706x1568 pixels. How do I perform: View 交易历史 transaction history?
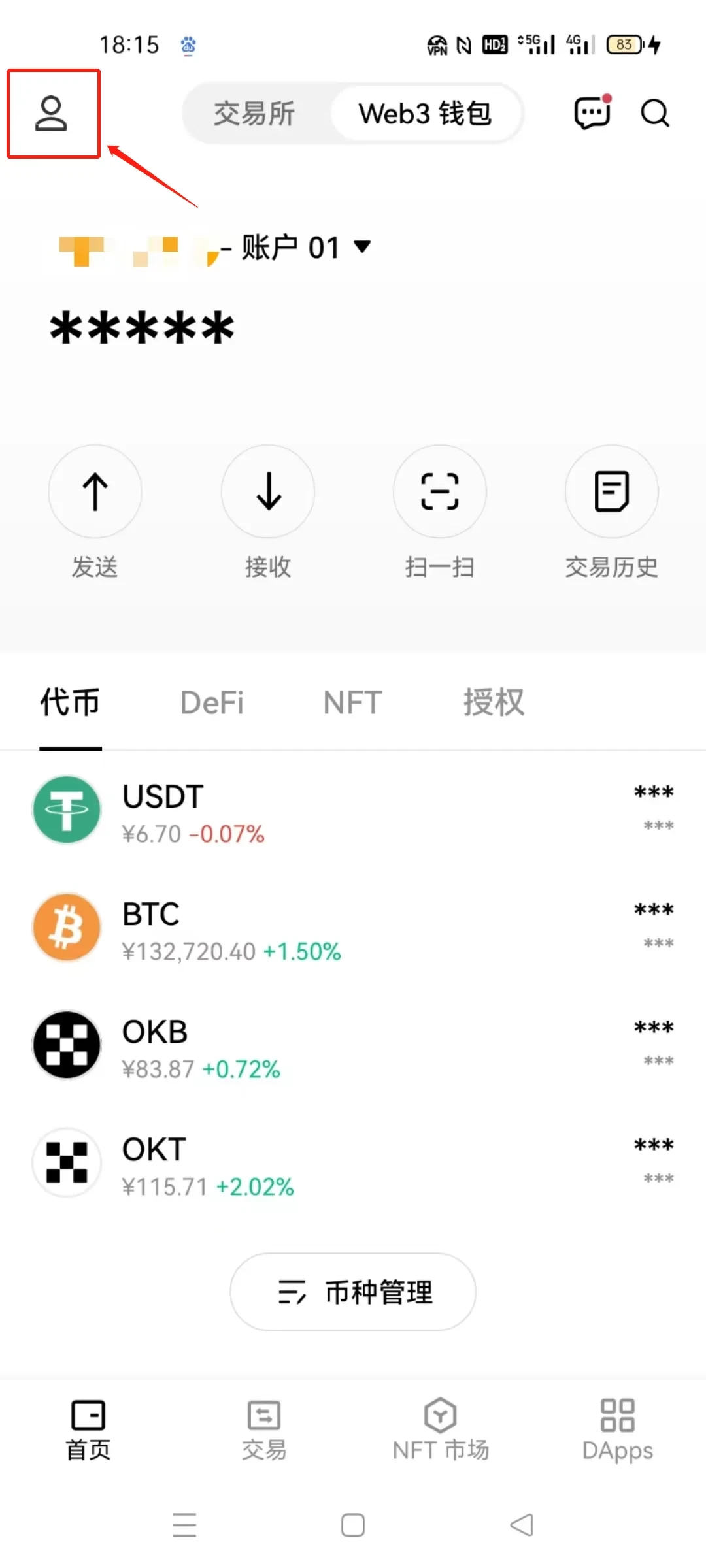coord(612,492)
